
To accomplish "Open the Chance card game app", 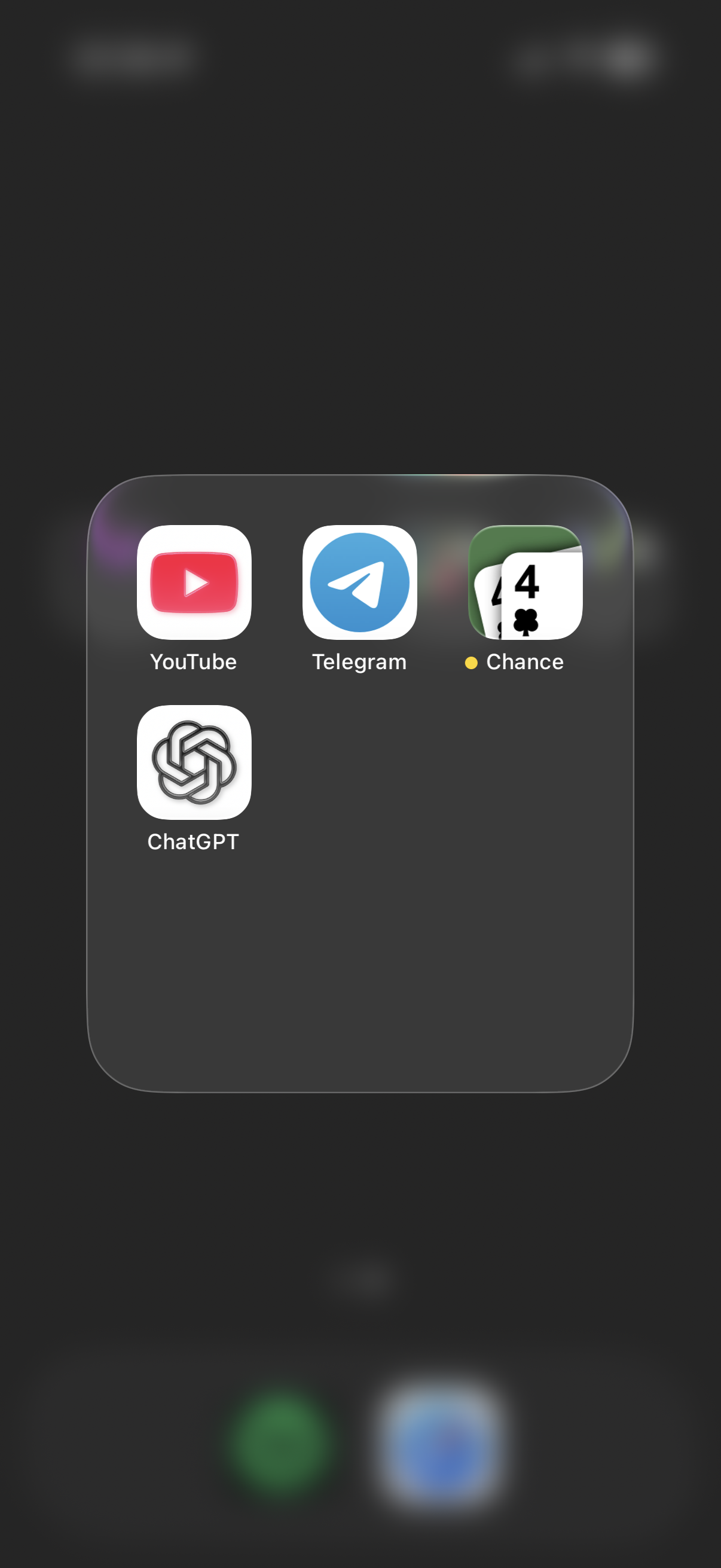I will (525, 582).
